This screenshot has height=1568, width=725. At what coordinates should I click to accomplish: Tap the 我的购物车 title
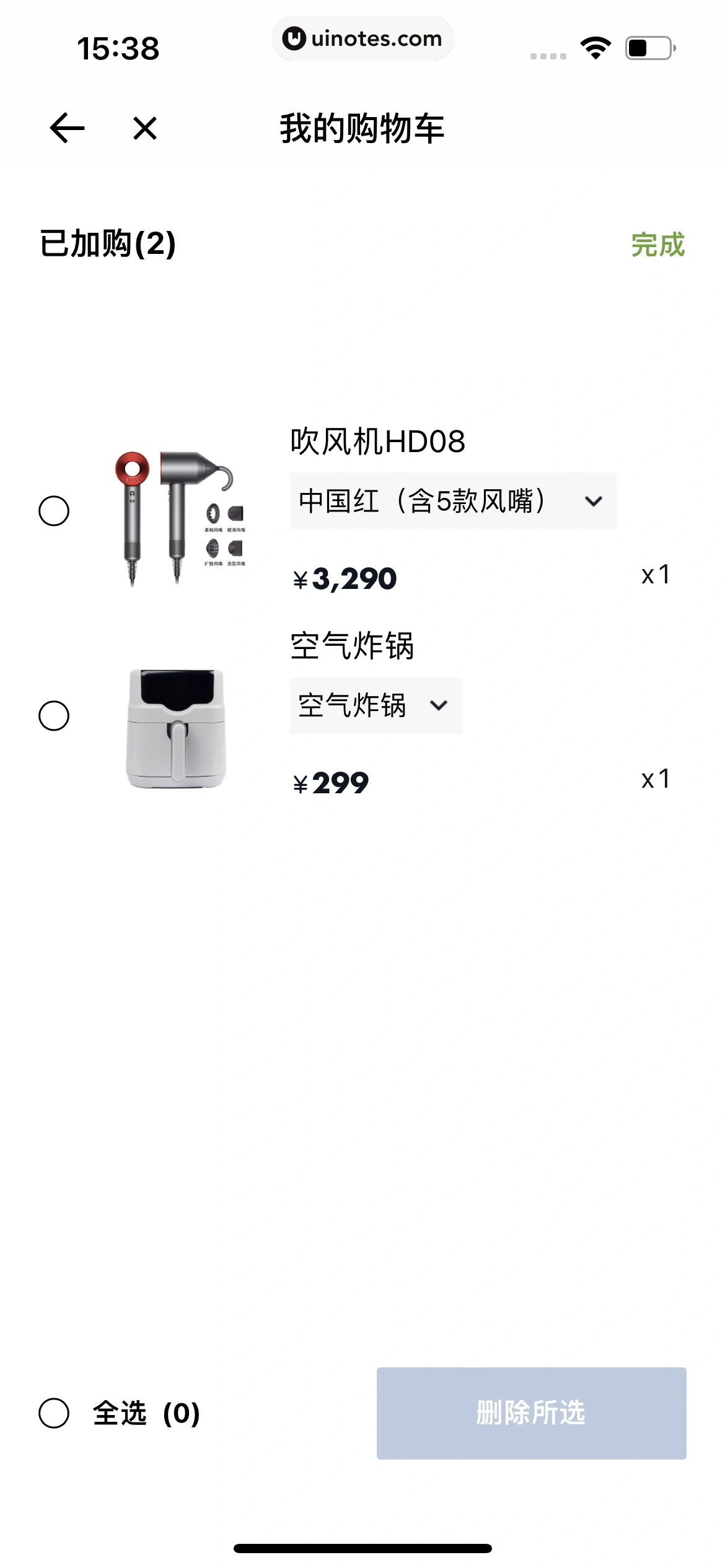click(362, 128)
